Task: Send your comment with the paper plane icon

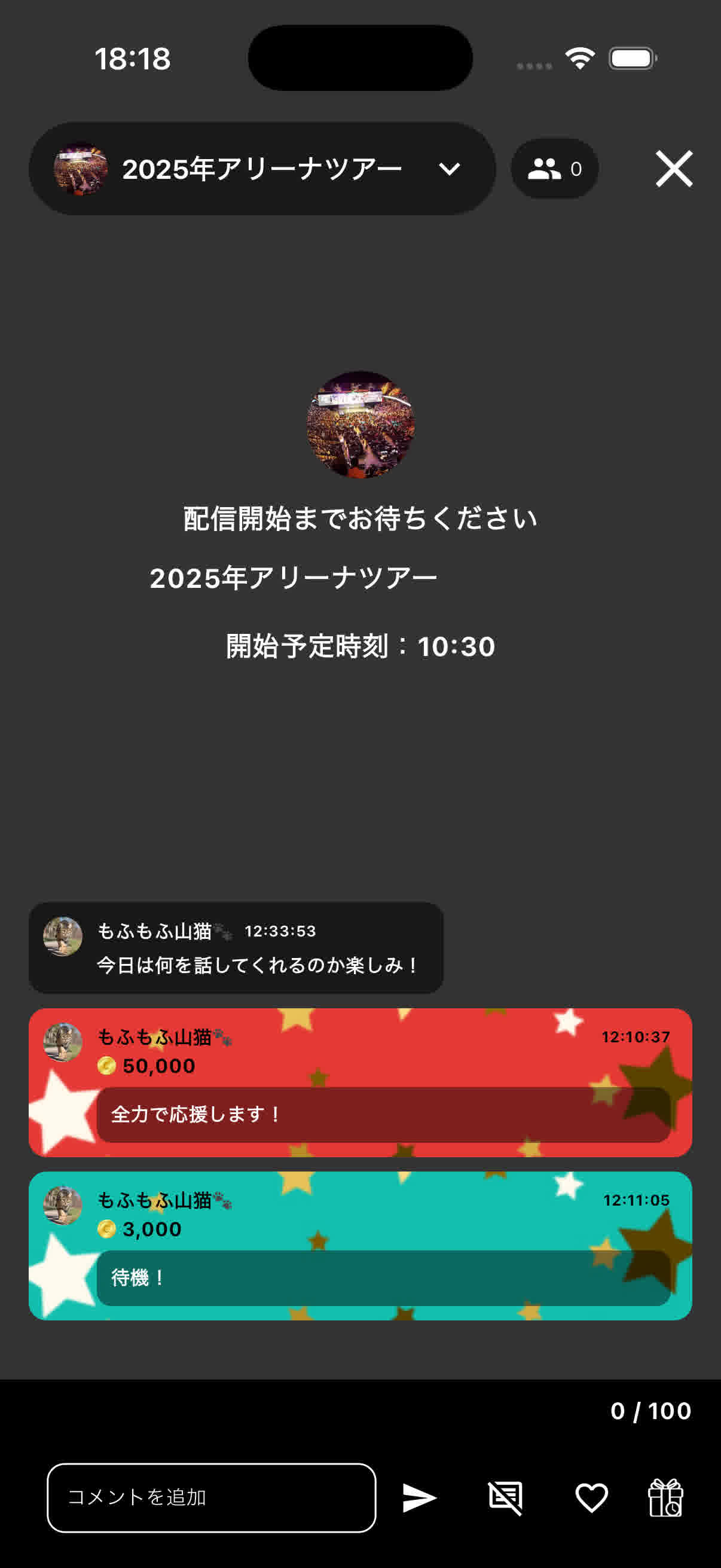Action: [420, 1497]
